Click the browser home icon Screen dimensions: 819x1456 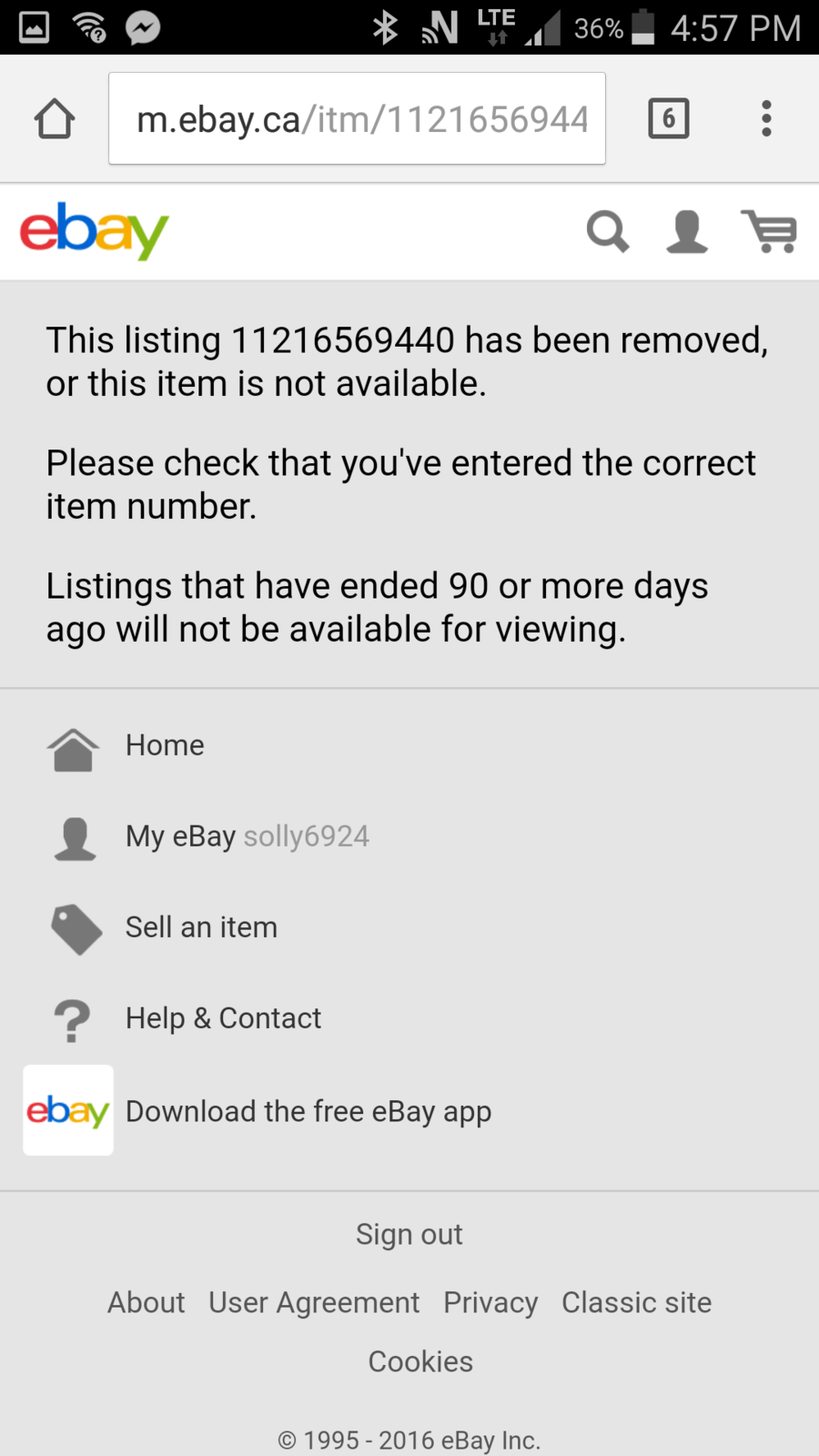tap(54, 118)
